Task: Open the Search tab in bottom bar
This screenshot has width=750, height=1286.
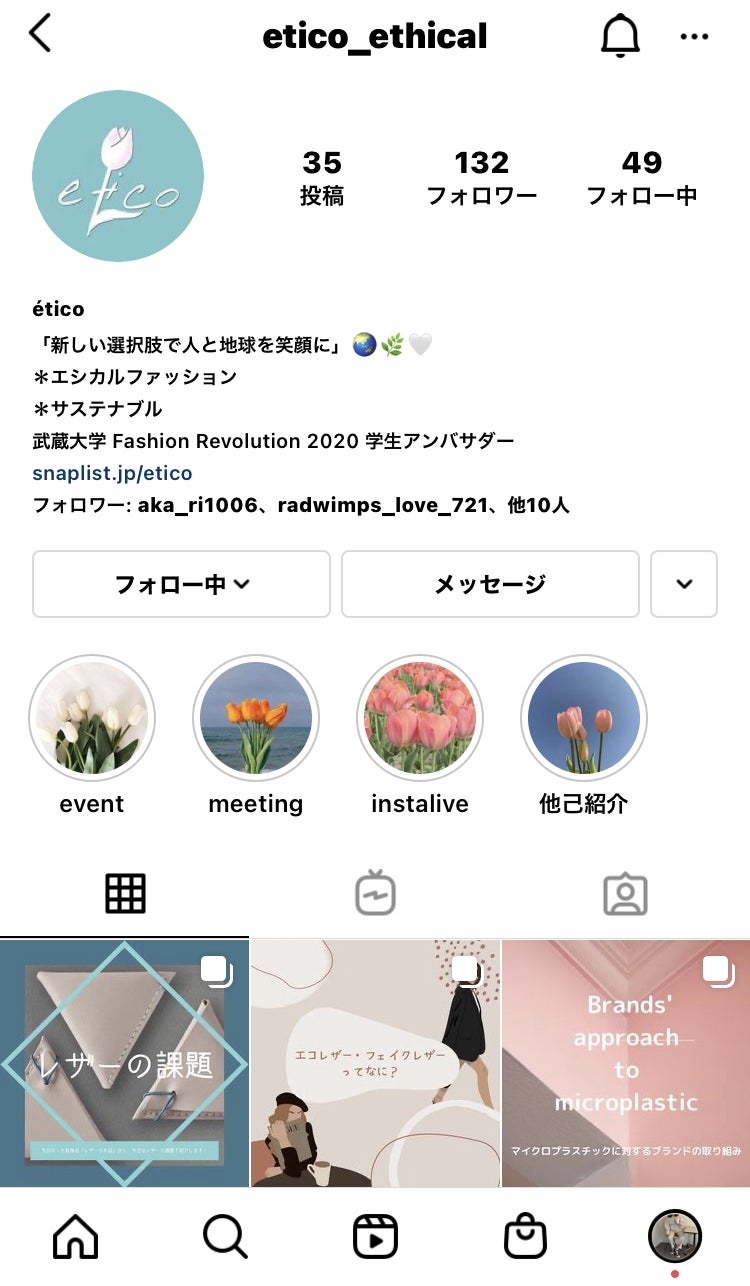Action: point(225,1237)
